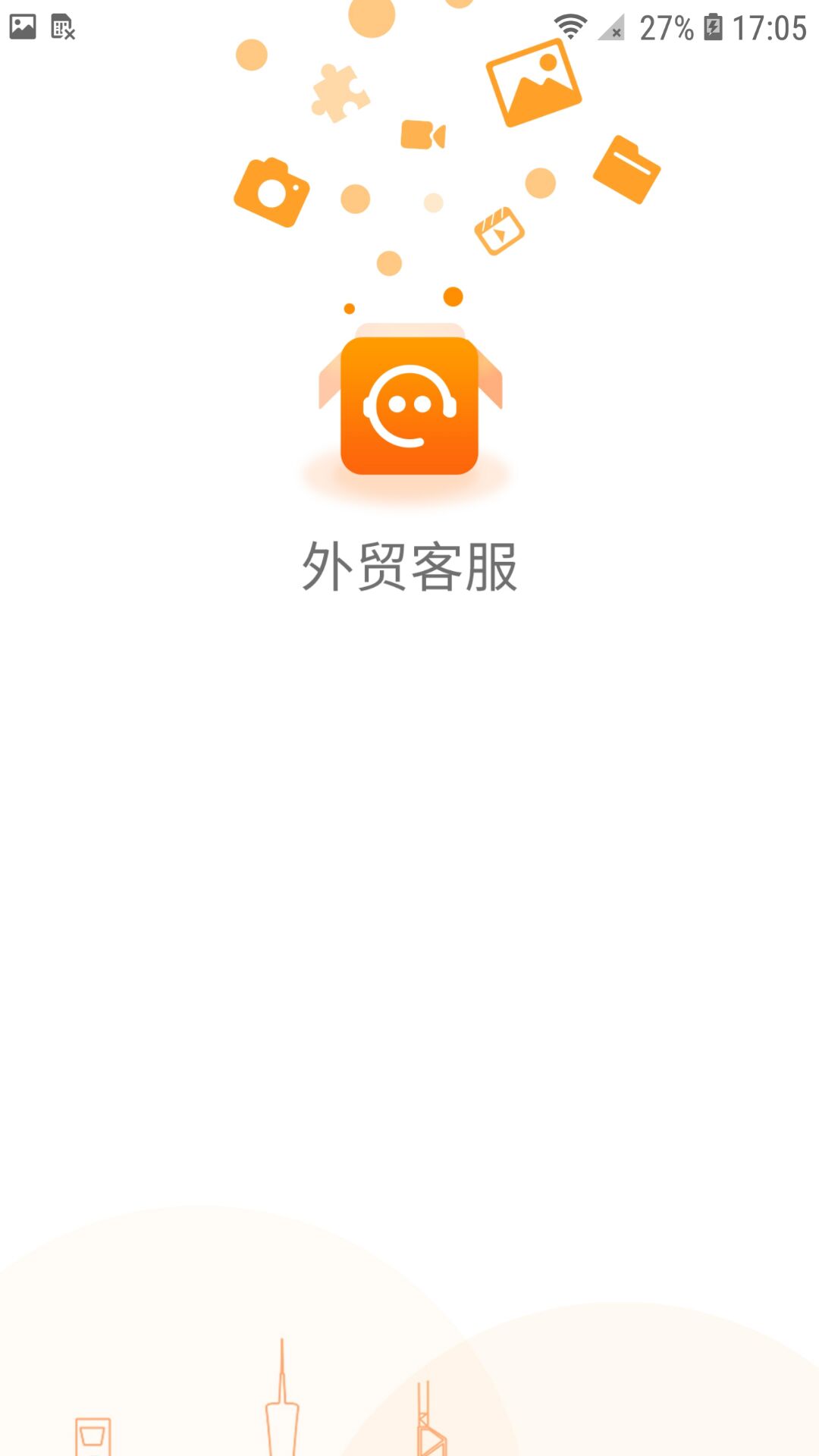Tap the orange camera icon
Viewport: 819px width, 1456px height.
tap(273, 190)
